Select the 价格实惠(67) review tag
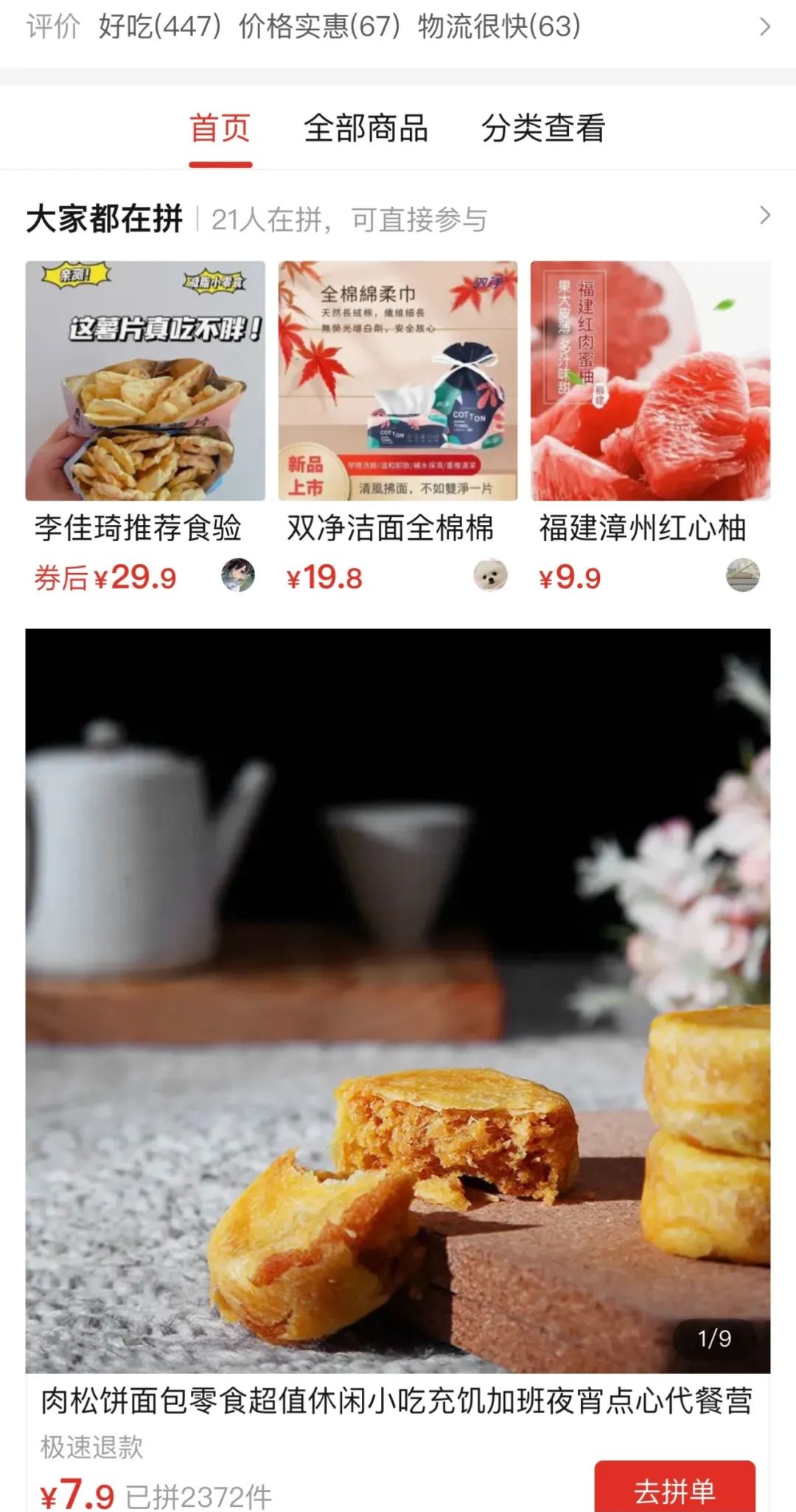Screen dimensions: 796x1512 coord(318,27)
